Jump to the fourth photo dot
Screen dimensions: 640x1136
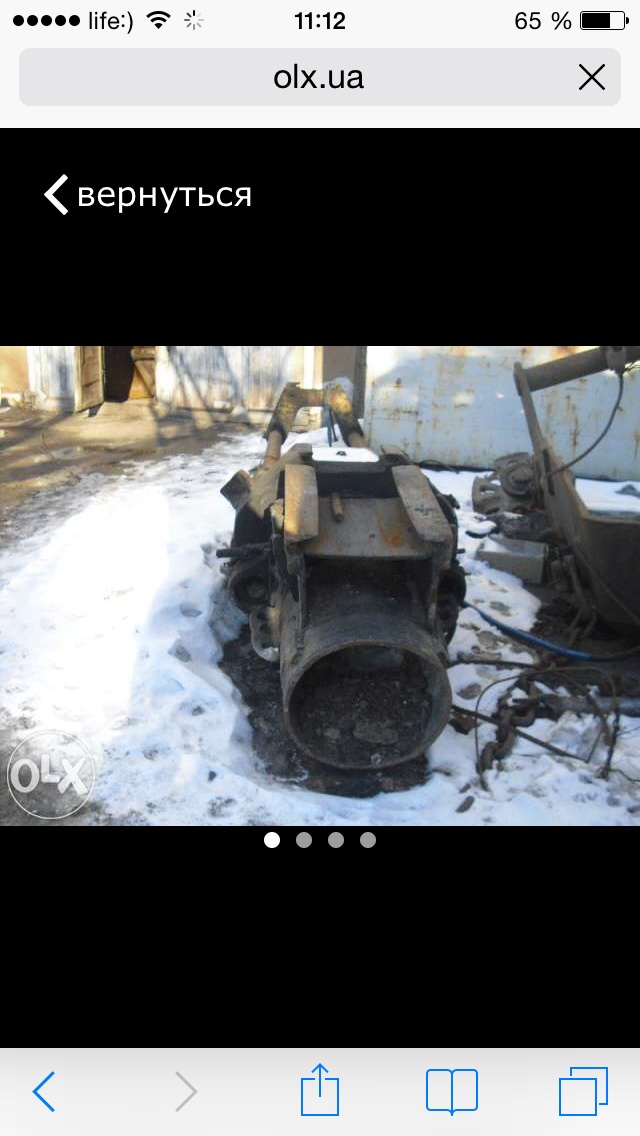[368, 840]
